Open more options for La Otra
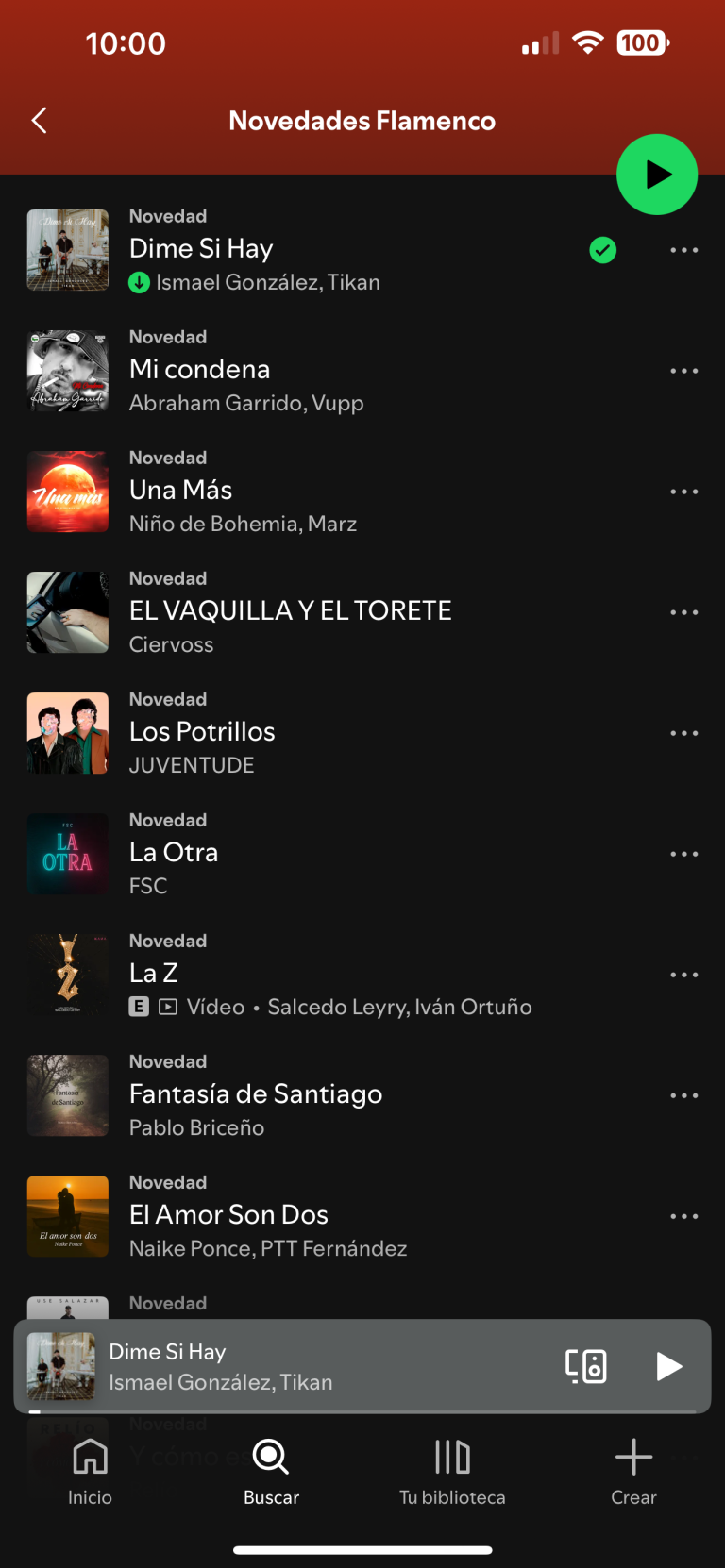The image size is (725, 1568). [683, 854]
